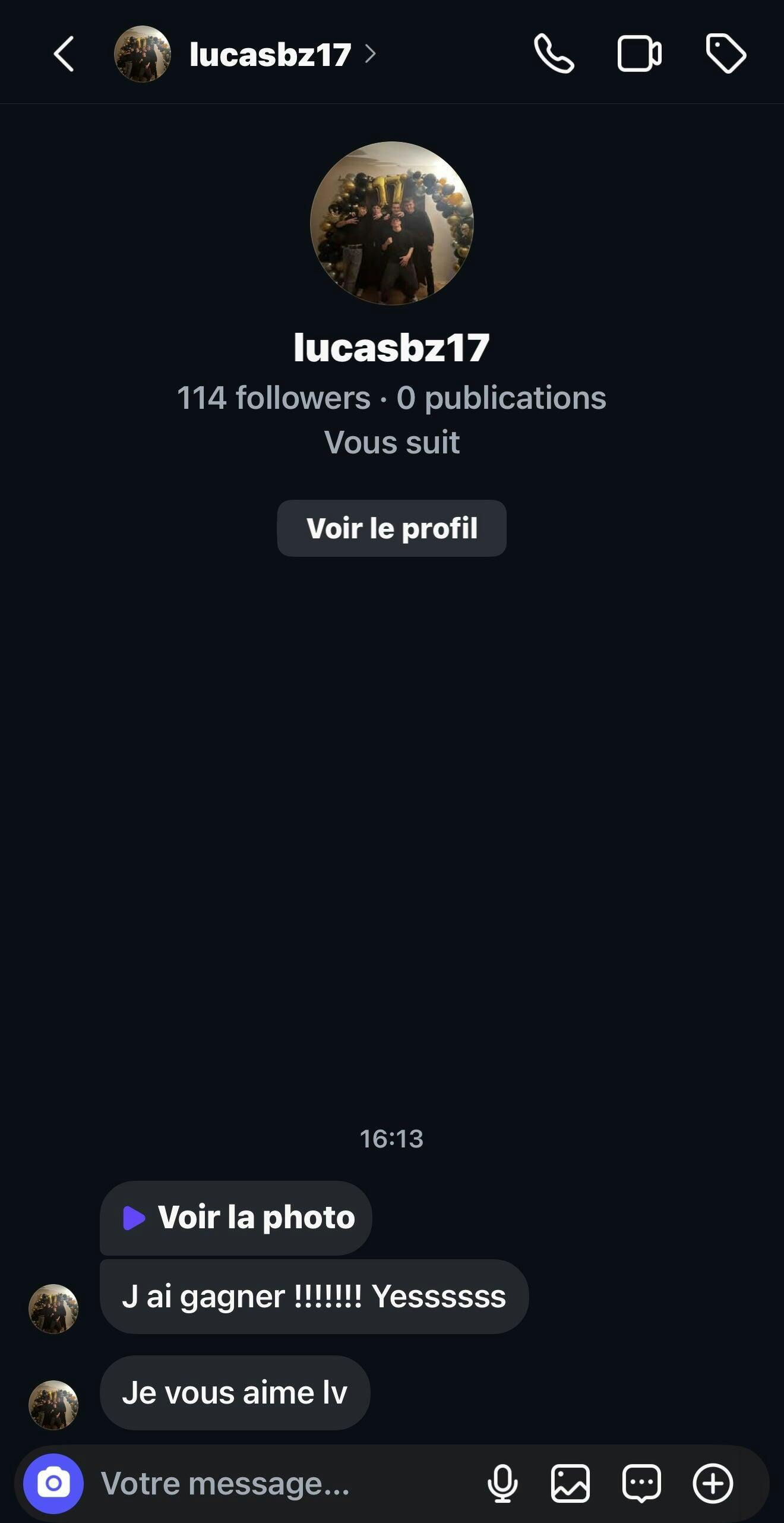Viewport: 784px width, 1523px height.
Task: Open lucasbz17 chat details from header
Action: [270, 55]
